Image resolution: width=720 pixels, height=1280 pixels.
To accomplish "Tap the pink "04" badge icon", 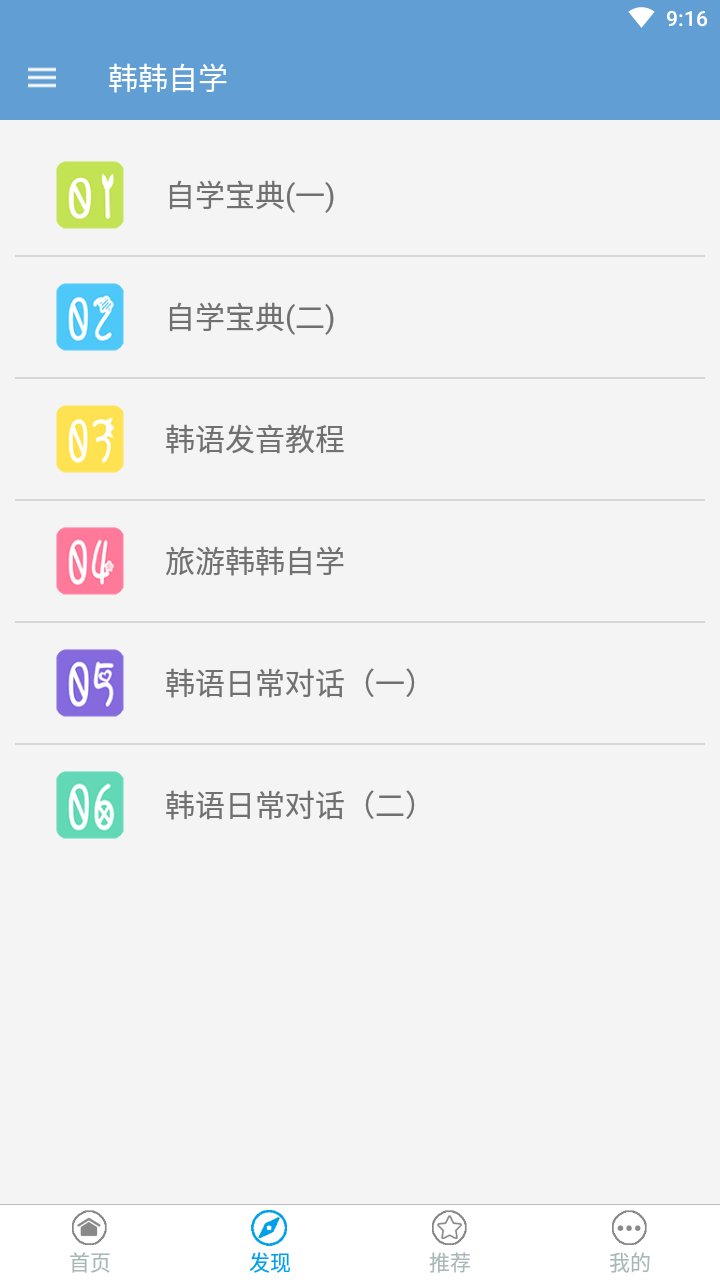I will (x=89, y=561).
